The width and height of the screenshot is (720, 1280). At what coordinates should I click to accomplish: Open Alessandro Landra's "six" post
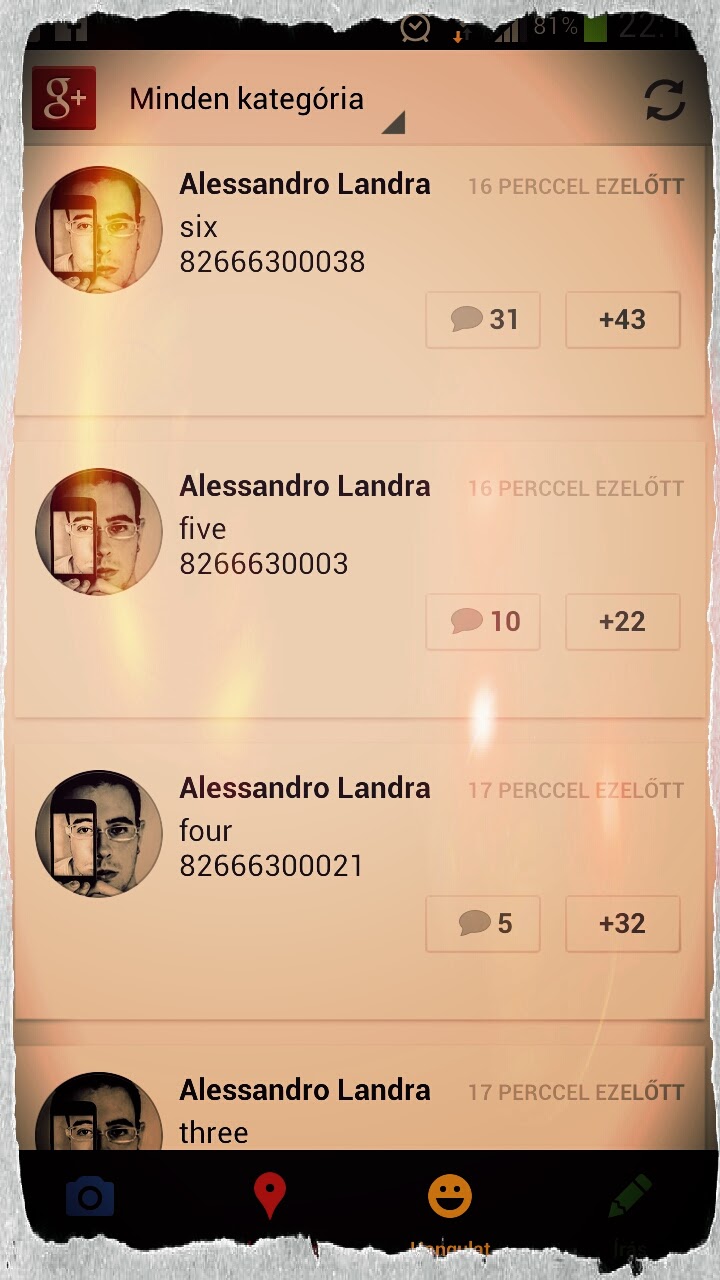click(x=360, y=280)
